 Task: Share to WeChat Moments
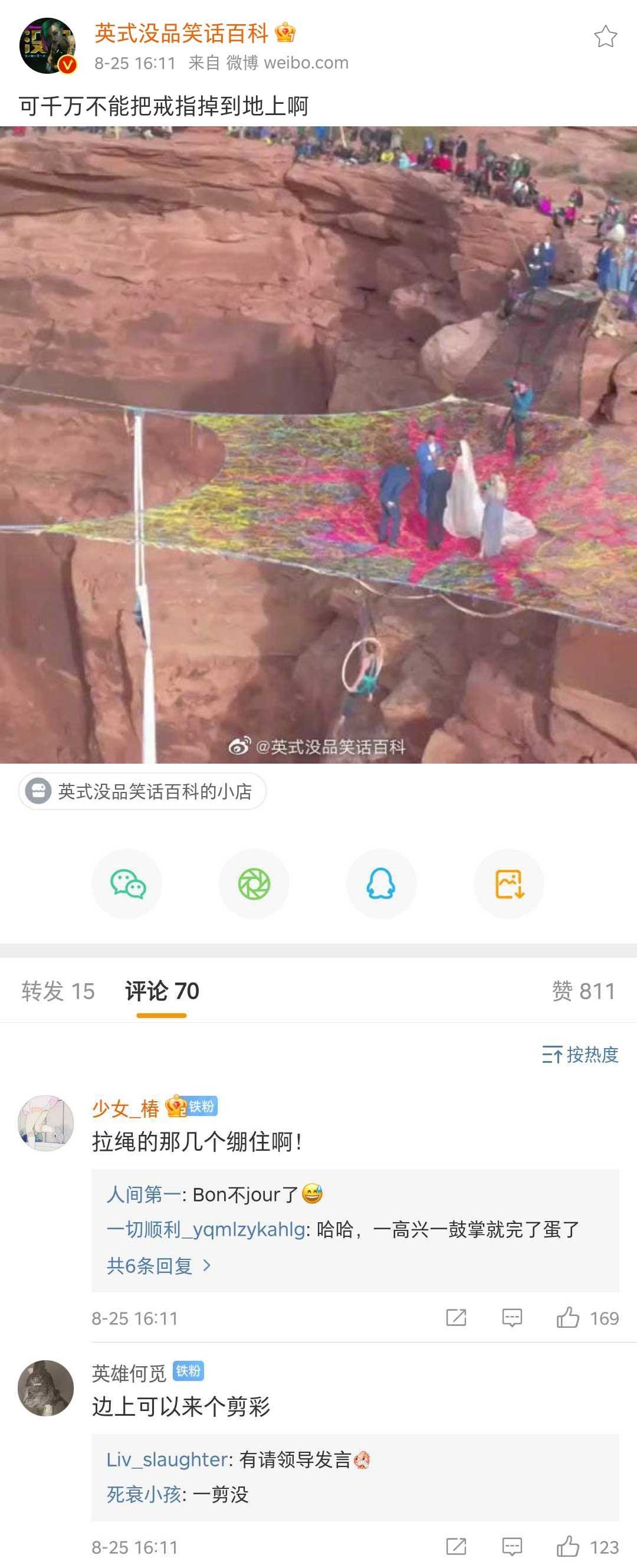(x=254, y=884)
